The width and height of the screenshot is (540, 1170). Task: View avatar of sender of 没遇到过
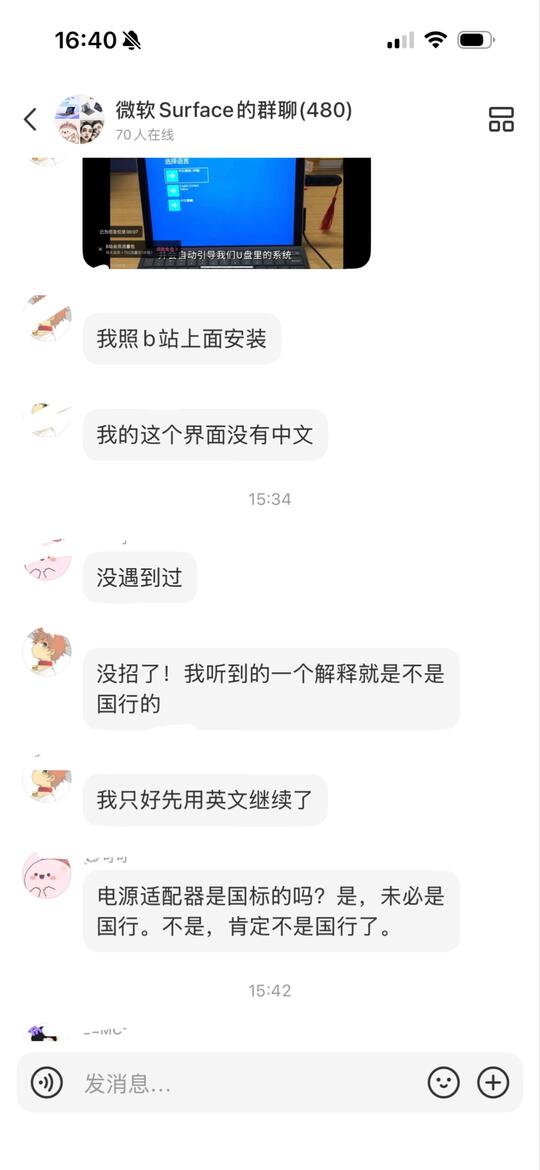coord(48,558)
